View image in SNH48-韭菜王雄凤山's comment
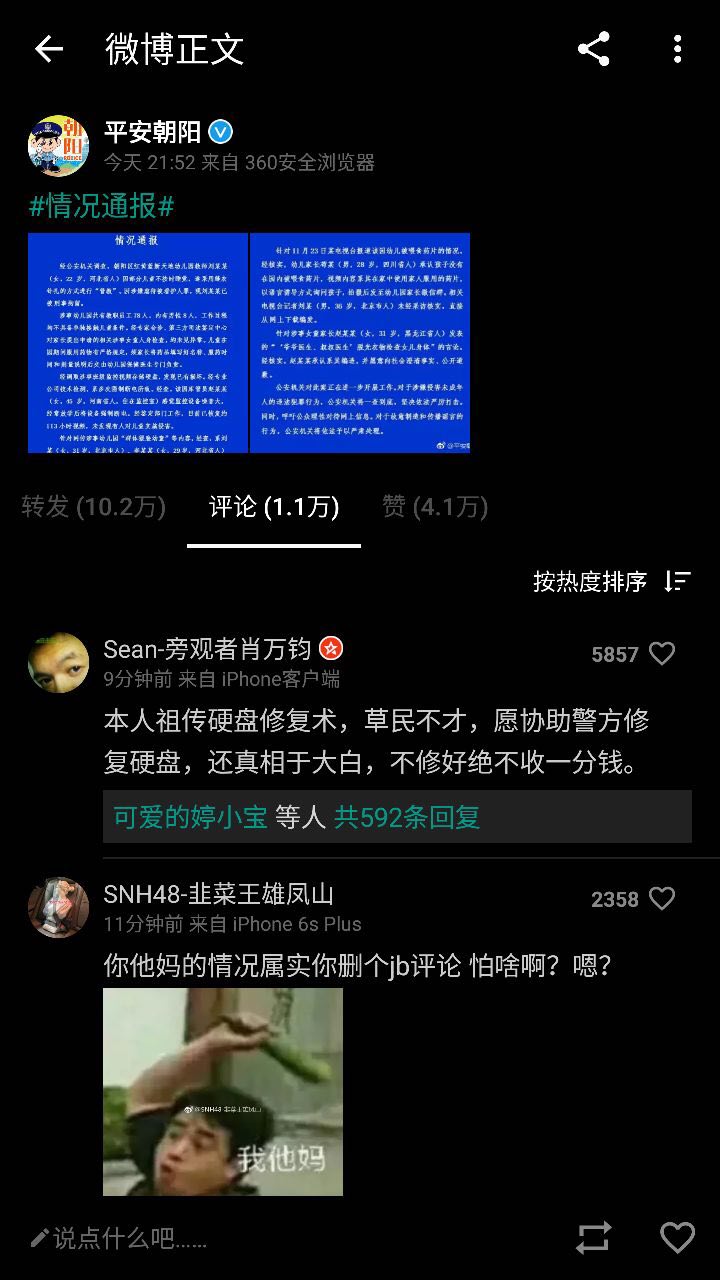 (x=223, y=1092)
